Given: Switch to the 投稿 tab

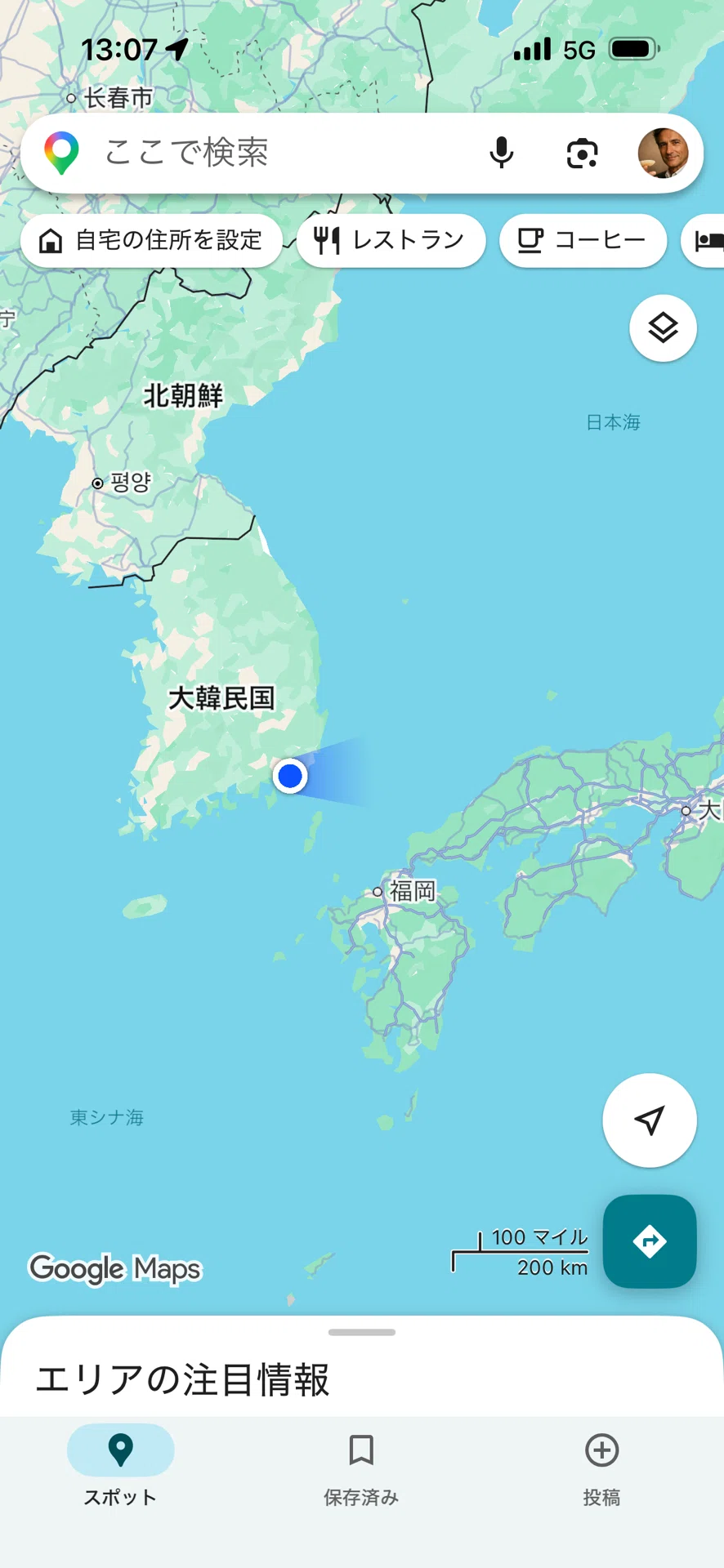Looking at the screenshot, I should pyautogui.click(x=602, y=1467).
